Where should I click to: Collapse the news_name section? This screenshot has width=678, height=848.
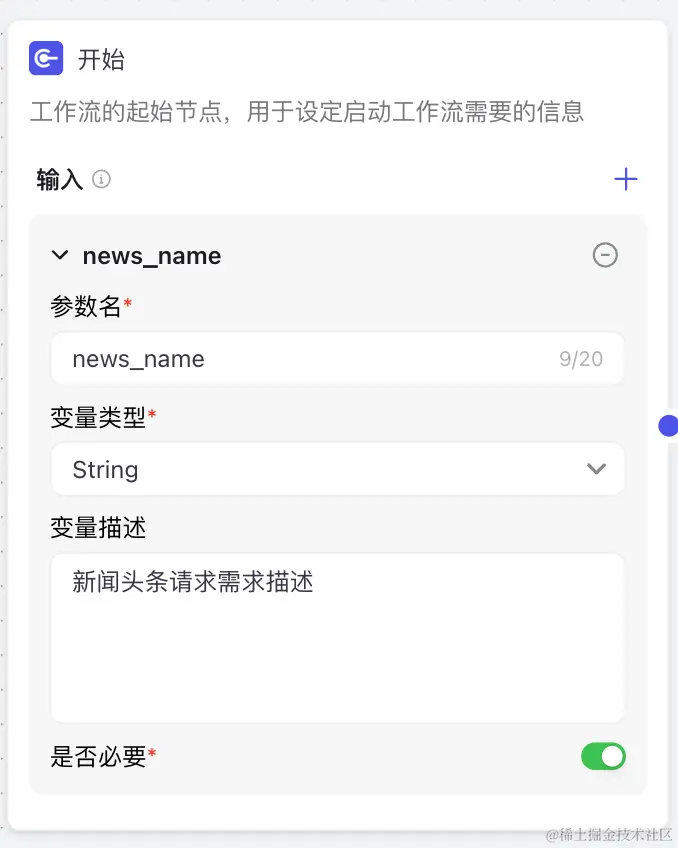pyautogui.click(x=61, y=256)
